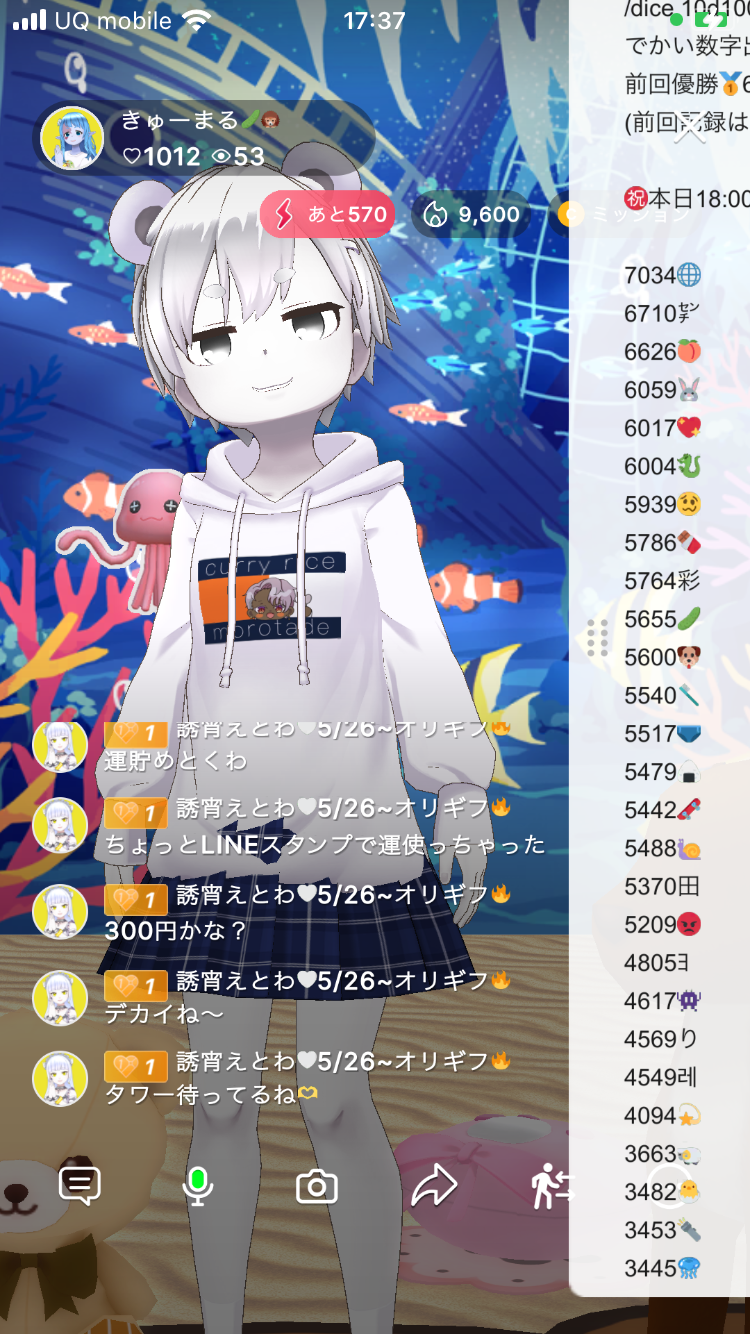Close the side info panel
Image resolution: width=750 pixels, height=1334 pixels.
pos(690,127)
